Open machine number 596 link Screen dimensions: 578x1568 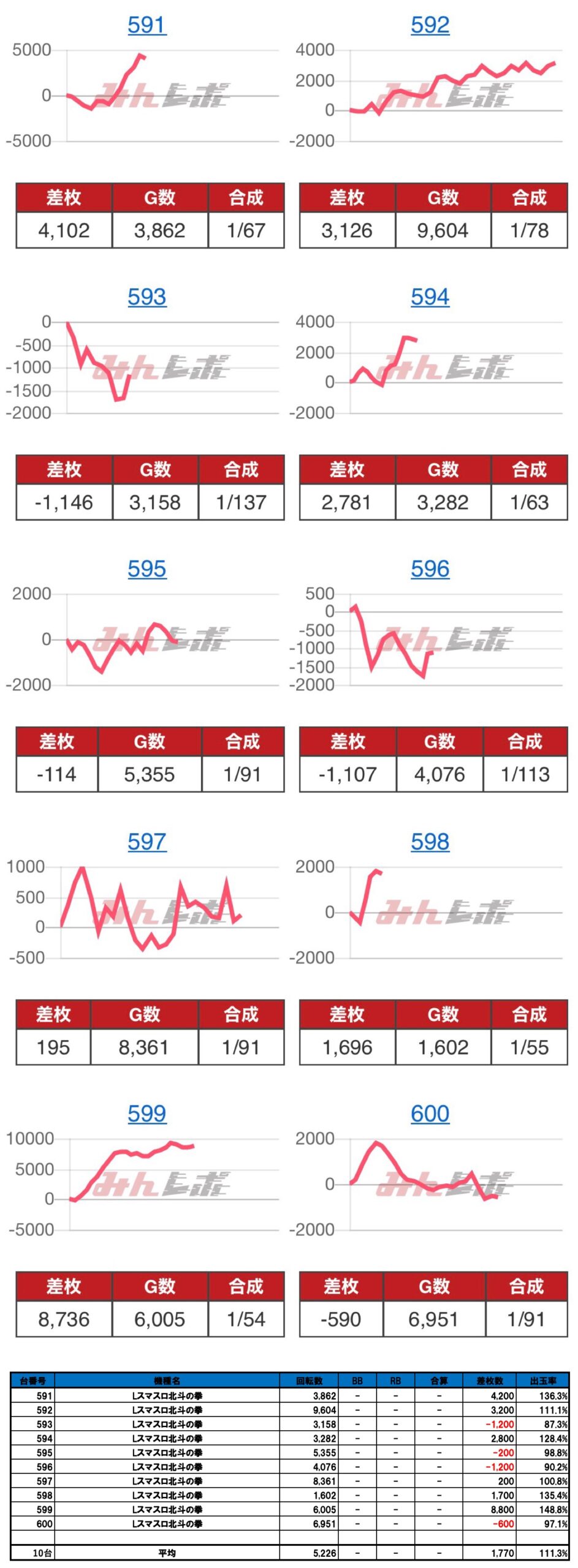(430, 569)
